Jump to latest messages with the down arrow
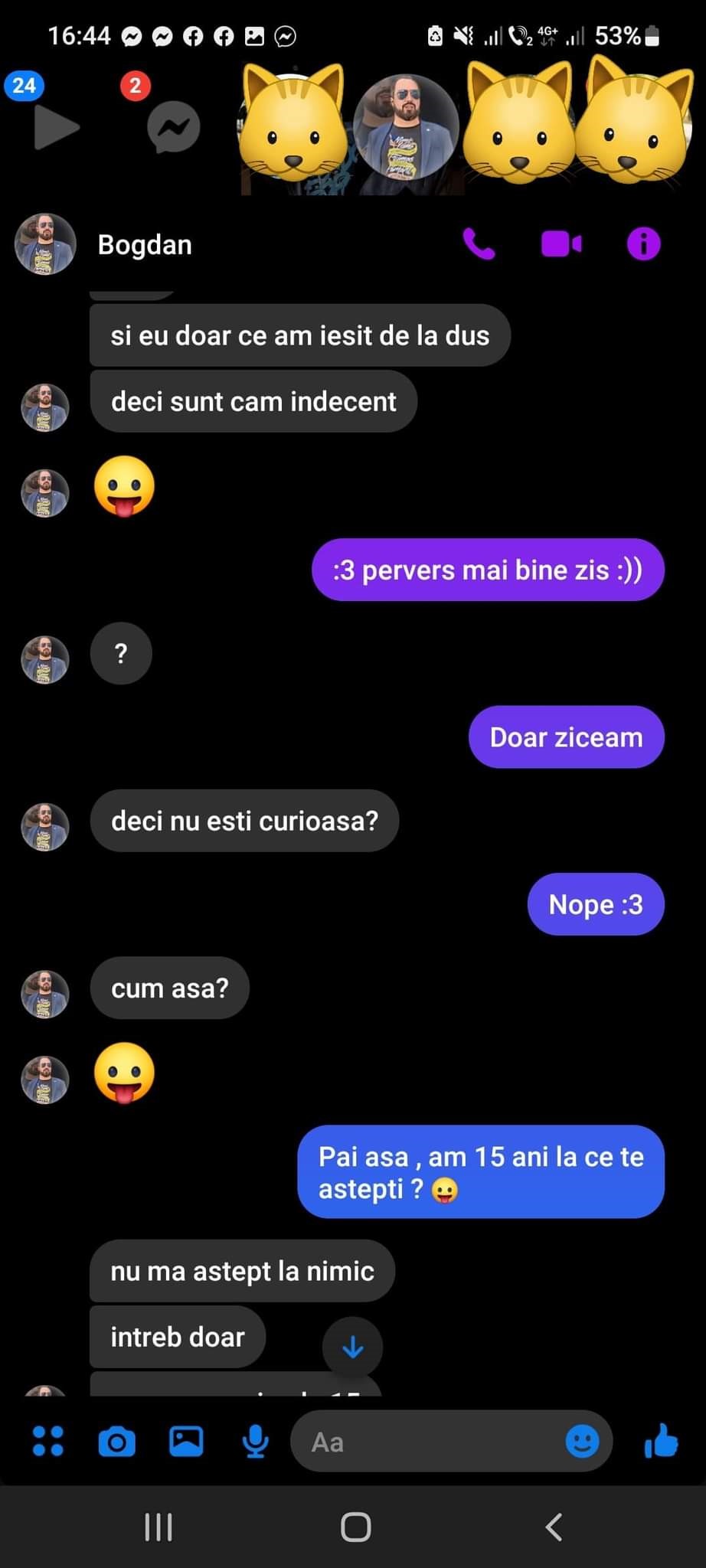This screenshot has width=706, height=1568. [352, 1347]
